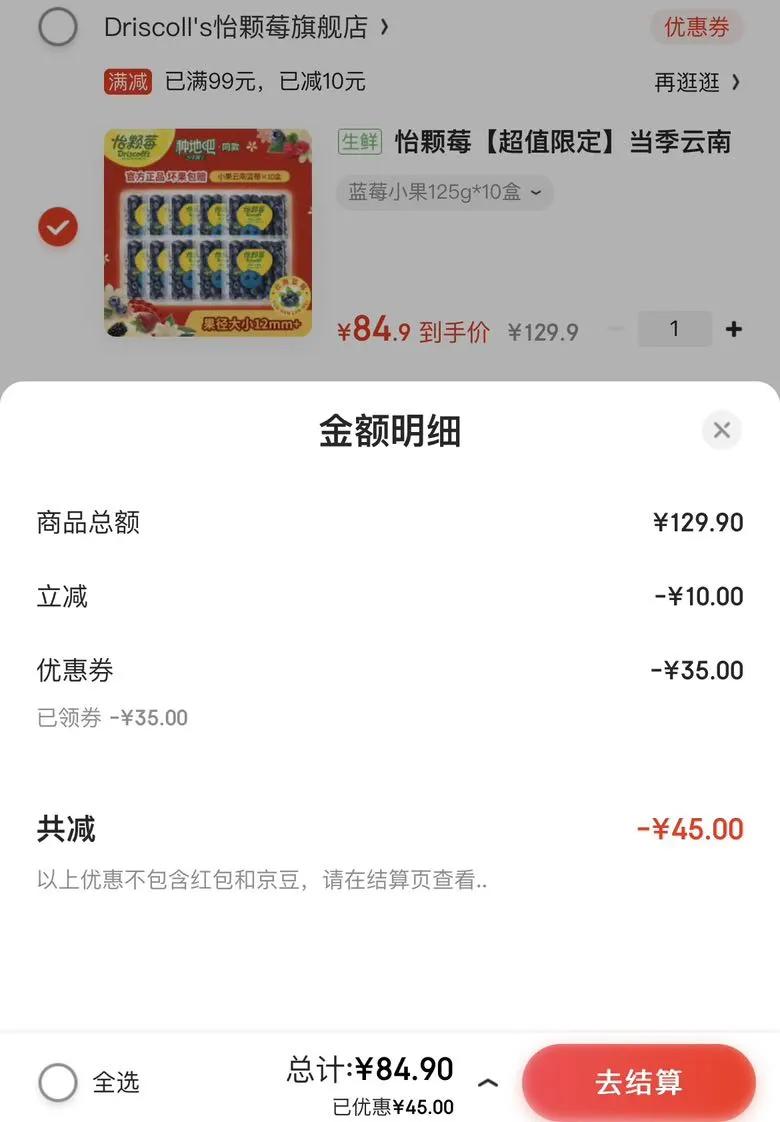Edit the quantity field showing 1
780x1122 pixels.
tap(674, 330)
